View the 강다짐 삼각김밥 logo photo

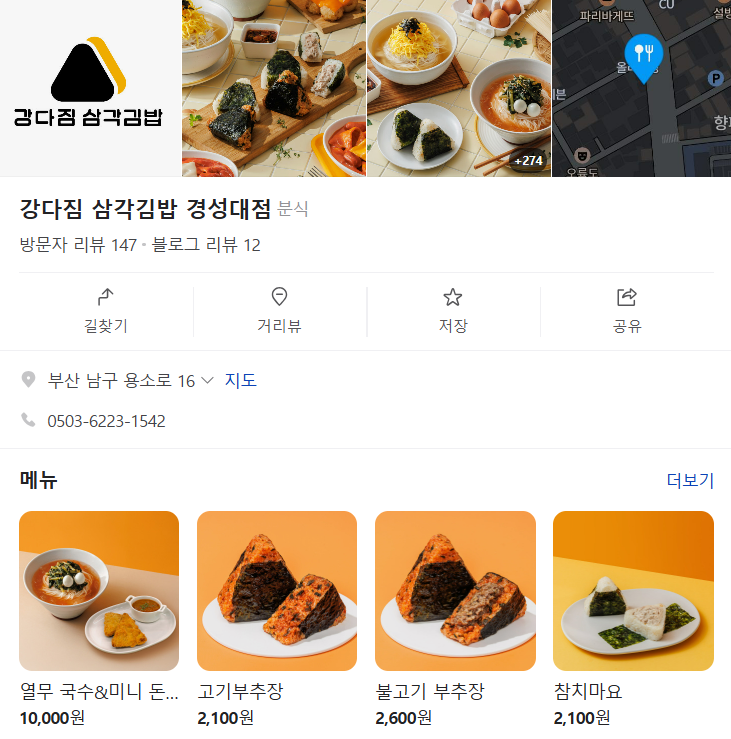[90, 88]
